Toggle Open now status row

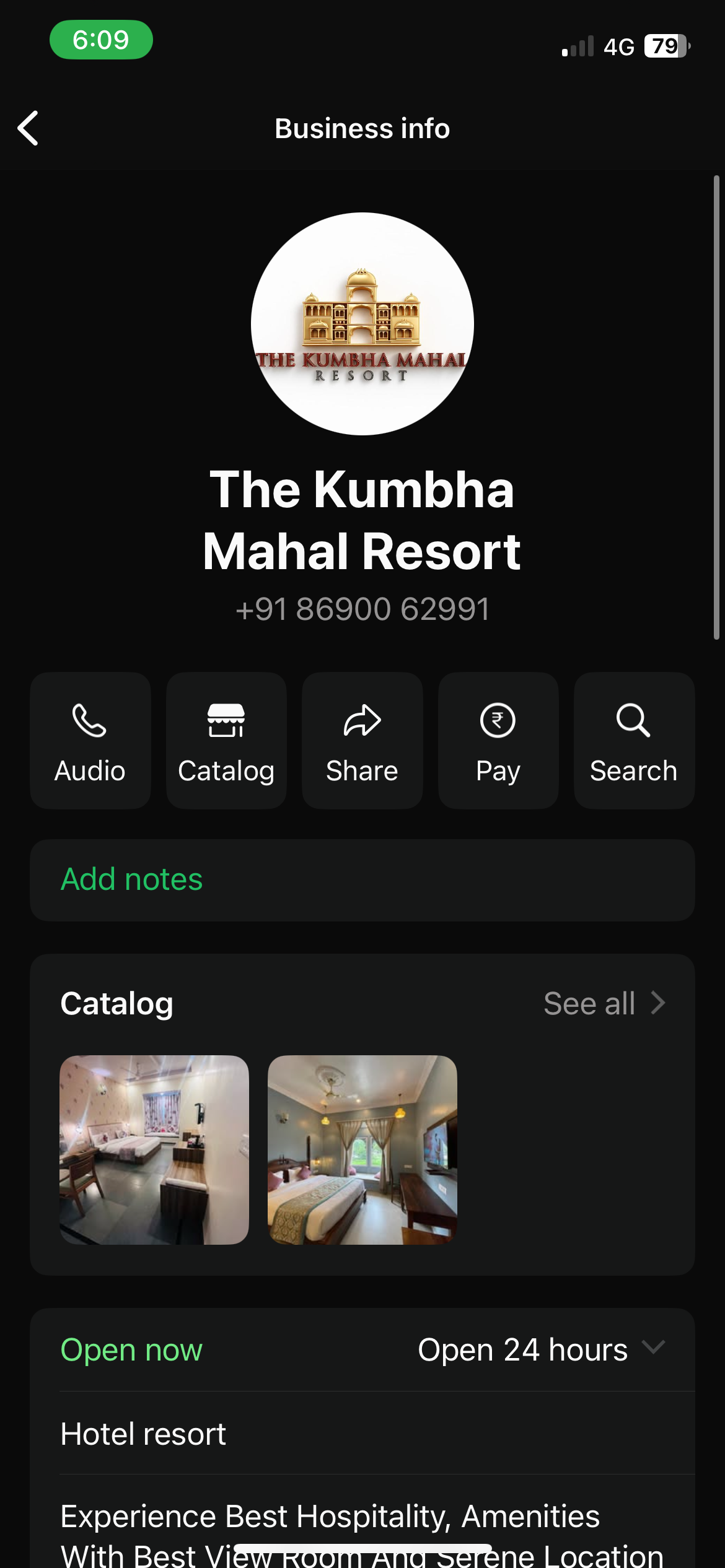[131, 1349]
